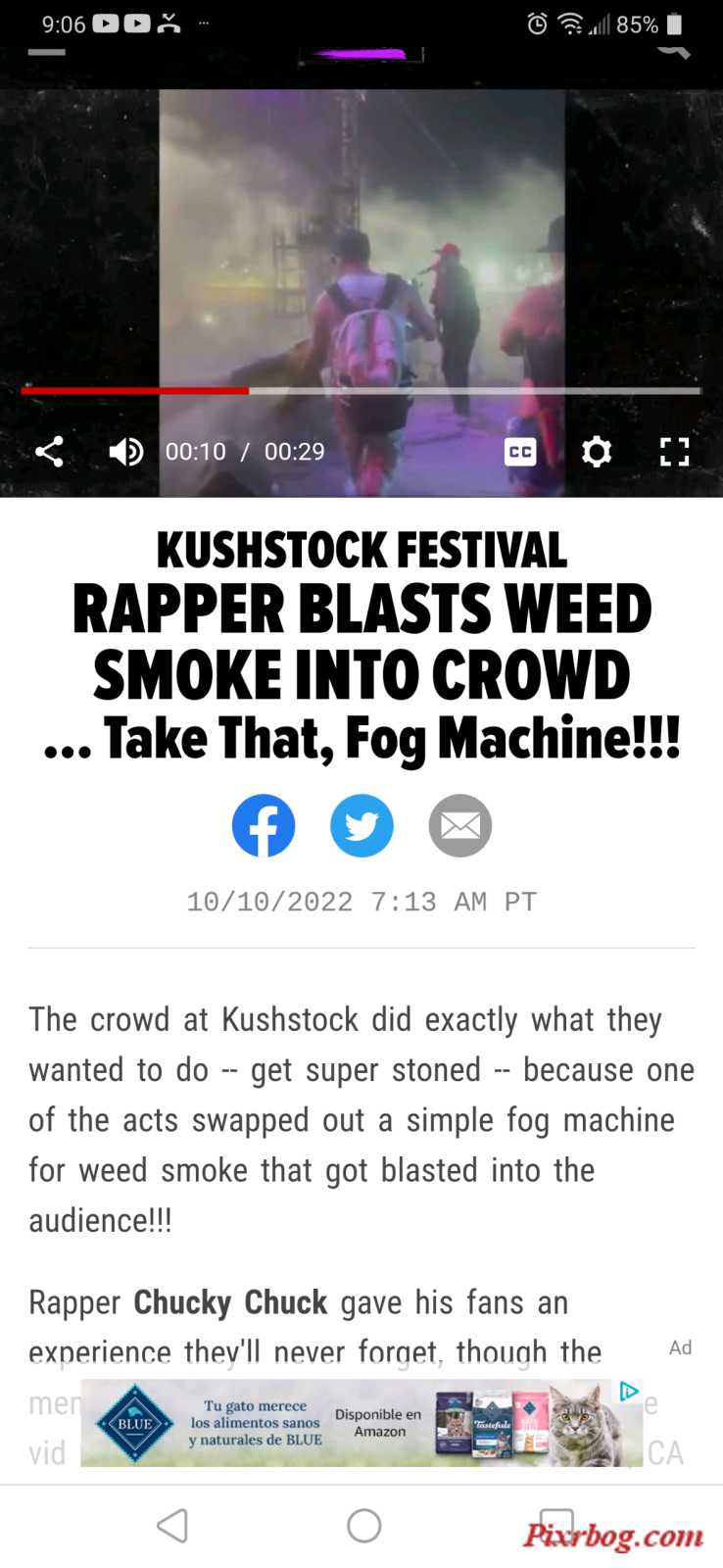The width and height of the screenshot is (723, 1568).
Task: Open the video settings gear
Action: point(597,452)
